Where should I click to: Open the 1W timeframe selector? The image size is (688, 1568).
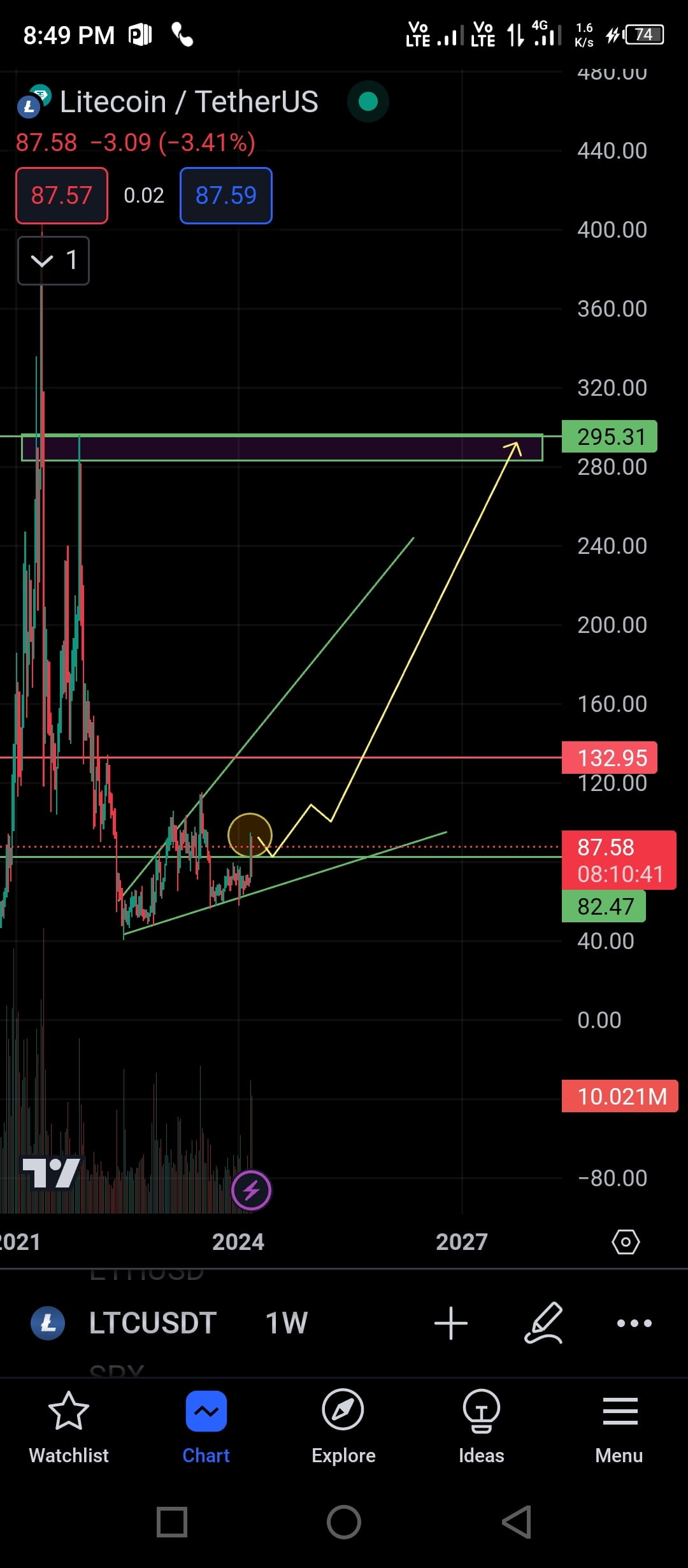(286, 1324)
